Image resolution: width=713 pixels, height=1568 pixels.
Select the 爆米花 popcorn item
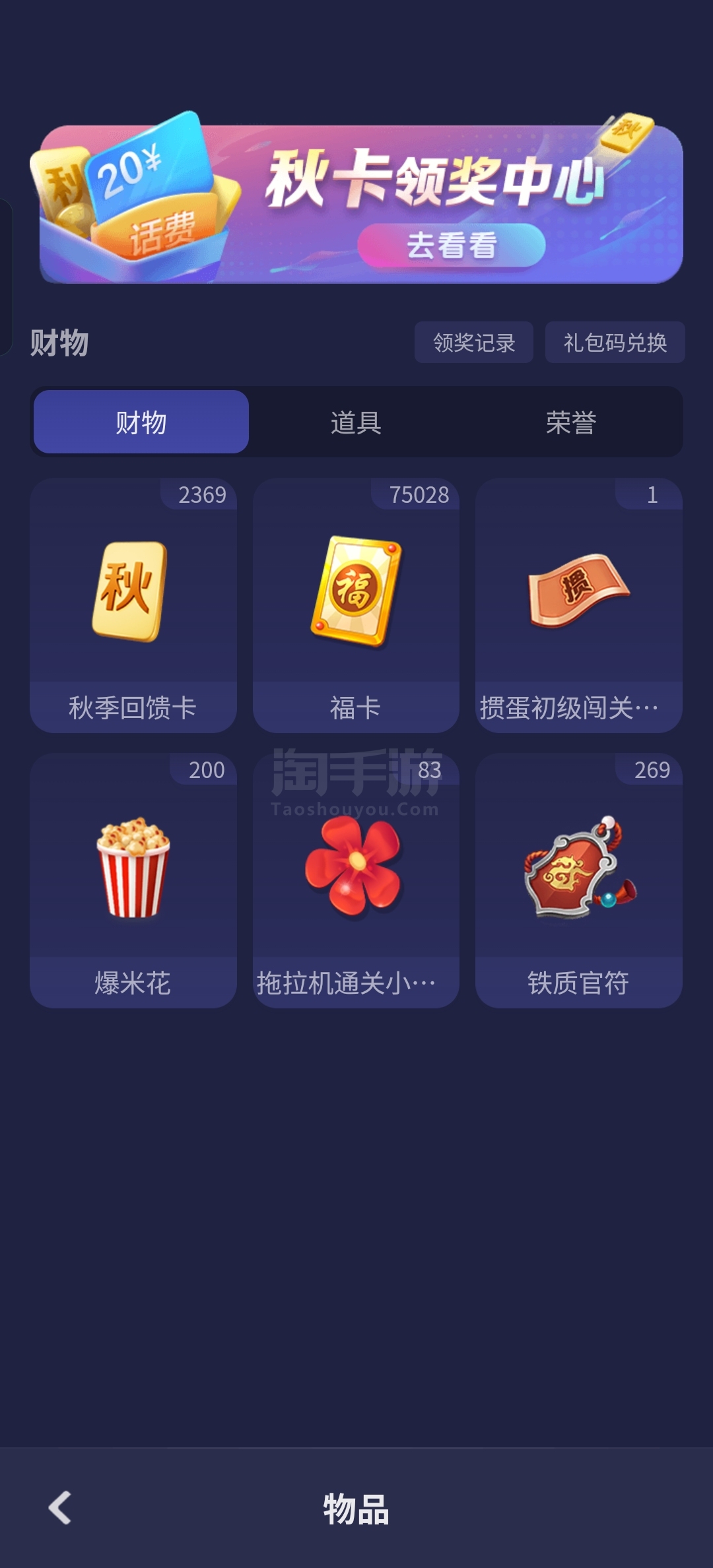pyautogui.click(x=133, y=880)
